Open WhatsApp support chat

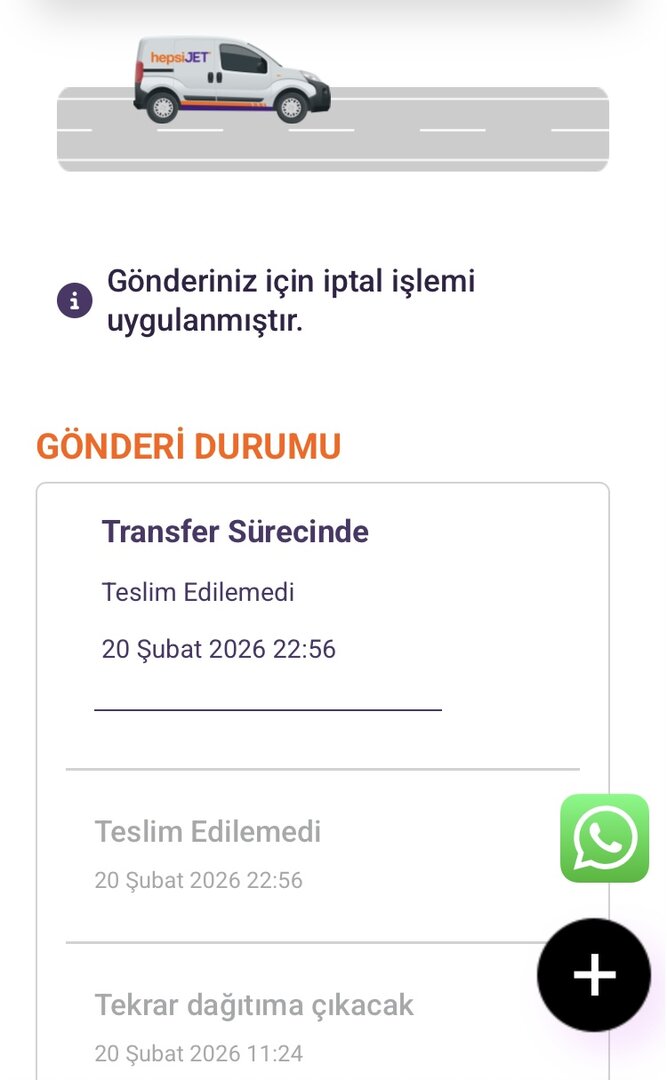604,838
